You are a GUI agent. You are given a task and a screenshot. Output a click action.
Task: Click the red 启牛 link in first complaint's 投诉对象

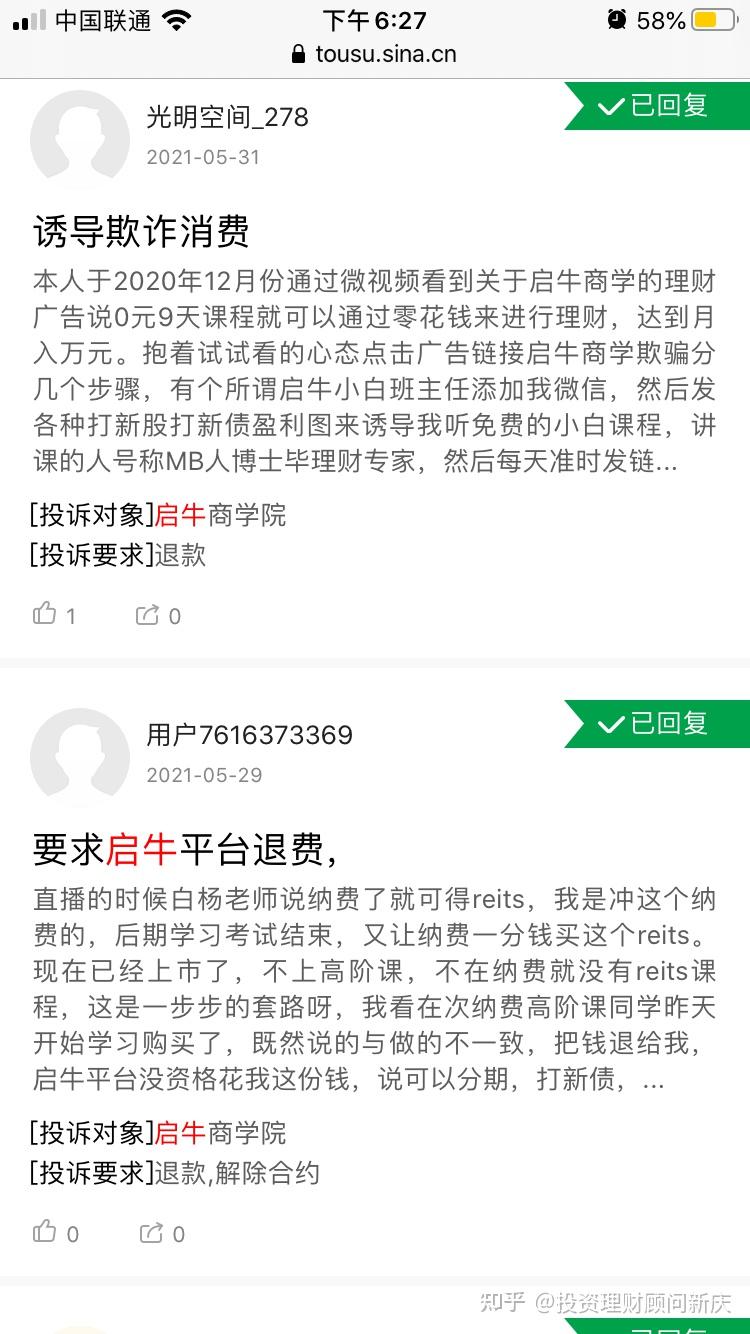click(180, 516)
